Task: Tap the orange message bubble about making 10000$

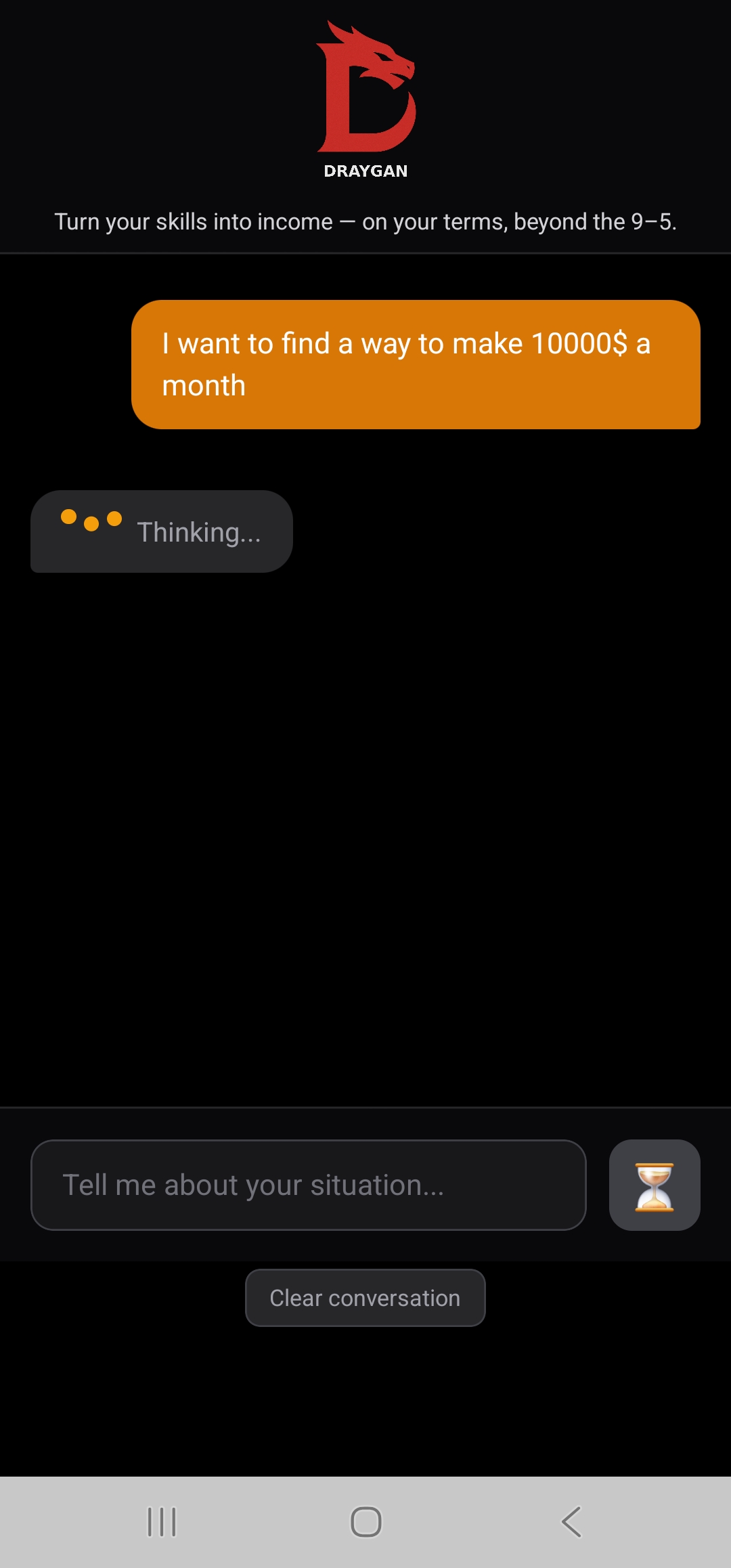Action: [x=418, y=364]
